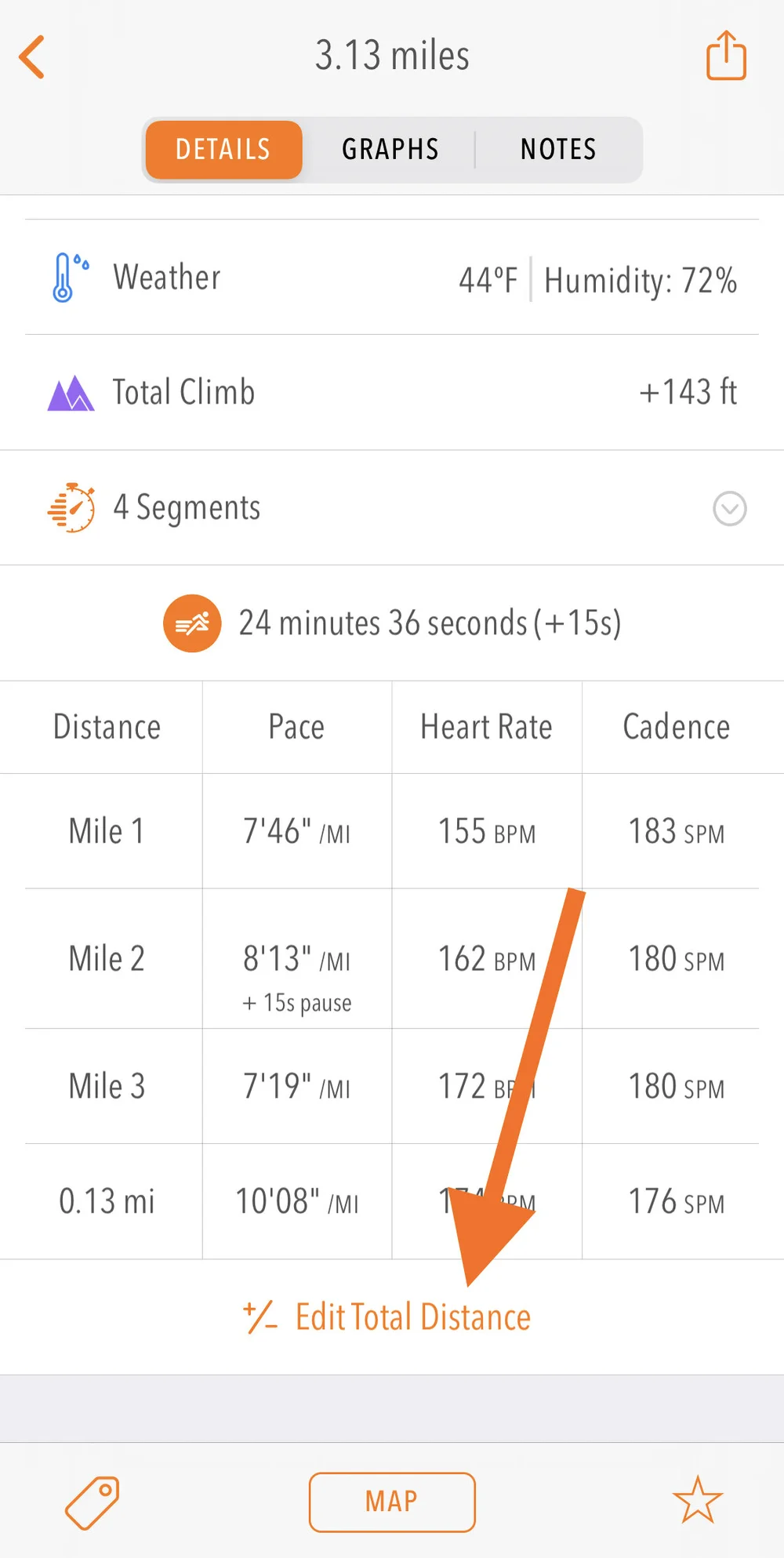
Task: Mark this run as a favorite
Action: (697, 1500)
